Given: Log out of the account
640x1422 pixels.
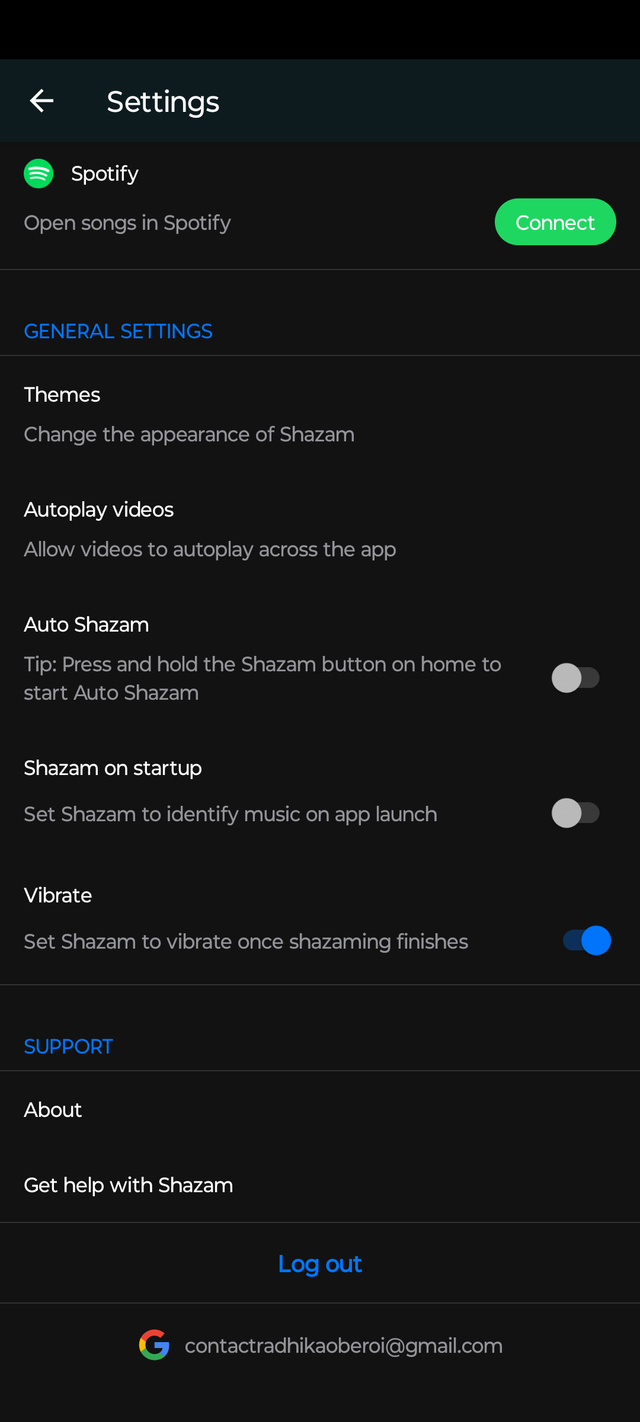Looking at the screenshot, I should (x=320, y=1264).
